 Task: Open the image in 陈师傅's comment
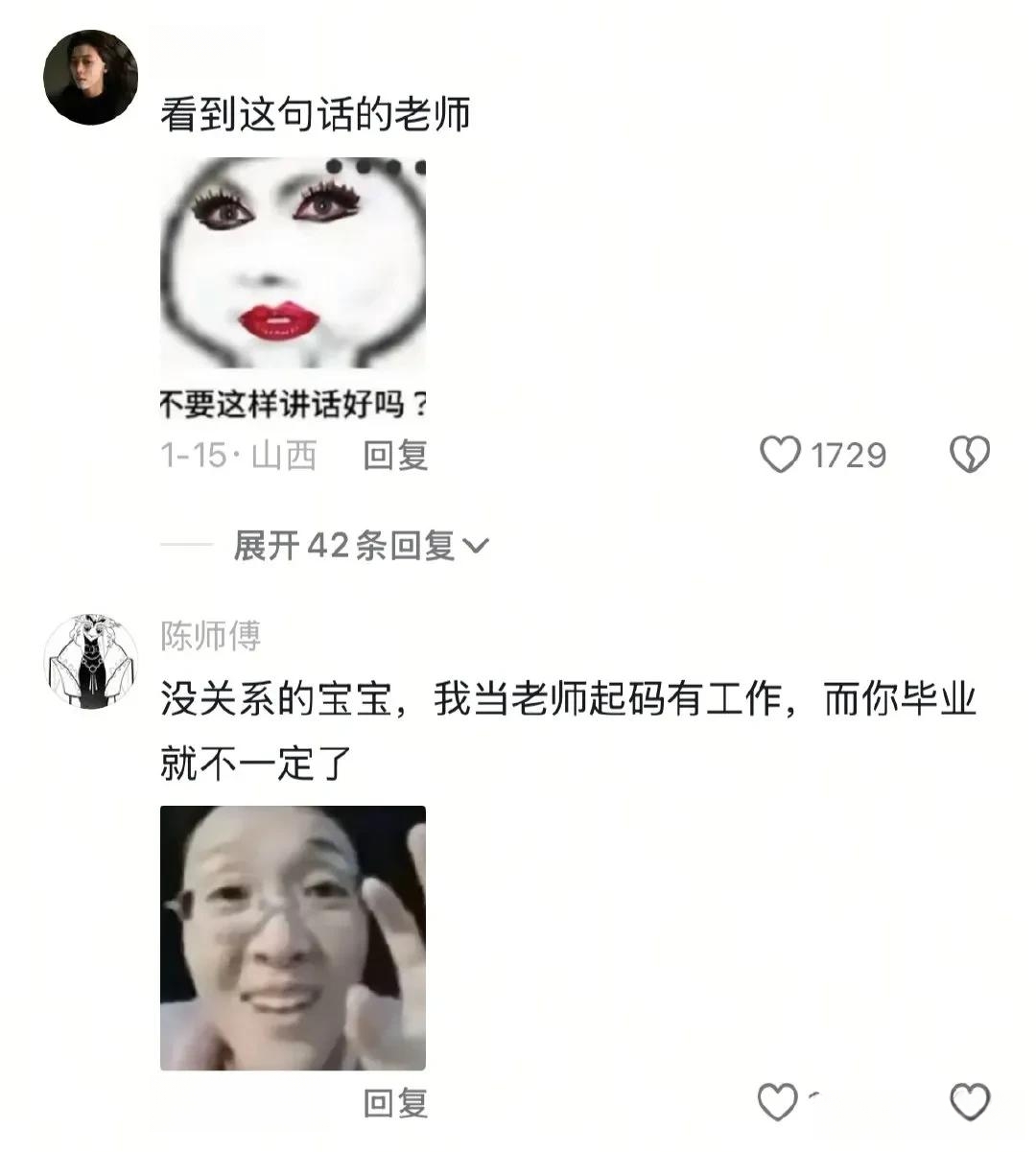point(293,937)
